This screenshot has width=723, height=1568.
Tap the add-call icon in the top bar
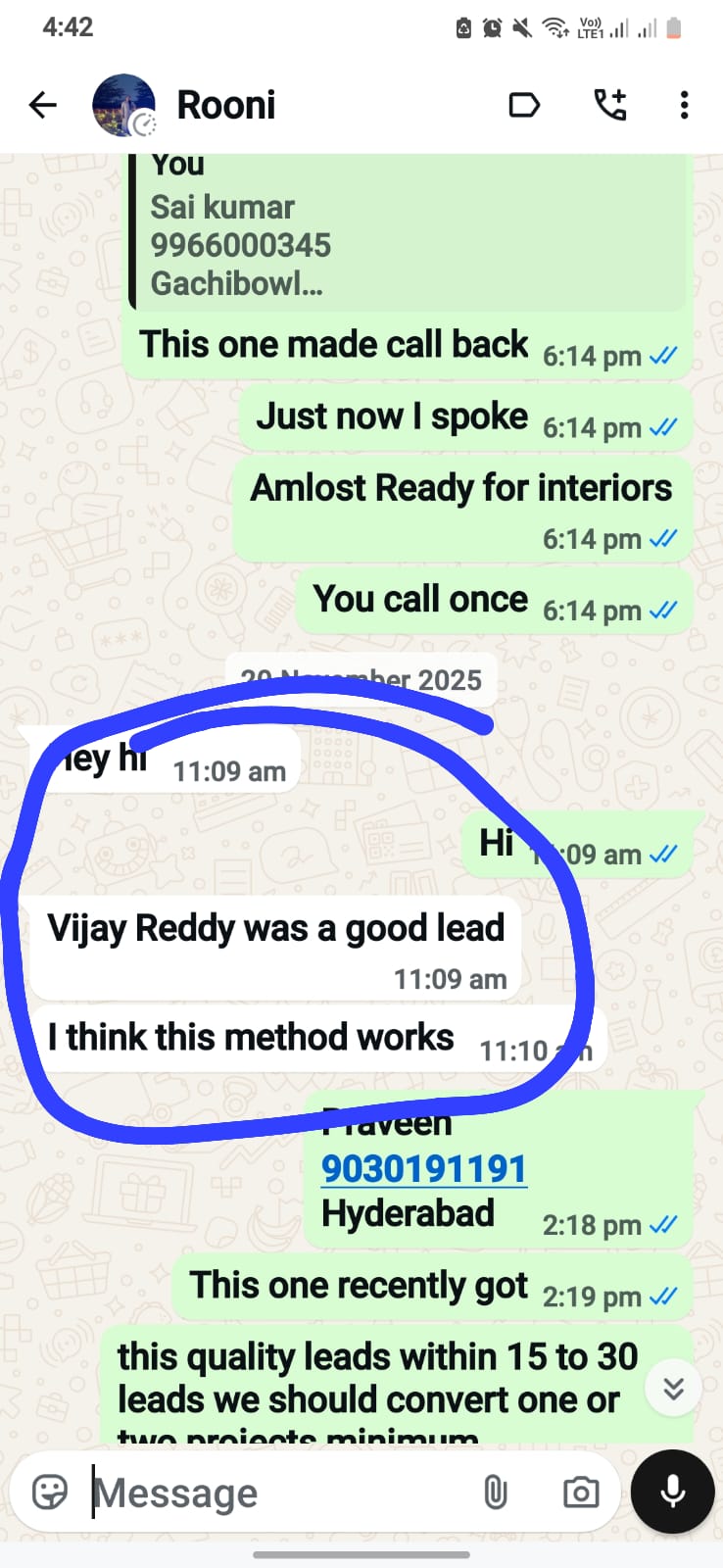609,105
